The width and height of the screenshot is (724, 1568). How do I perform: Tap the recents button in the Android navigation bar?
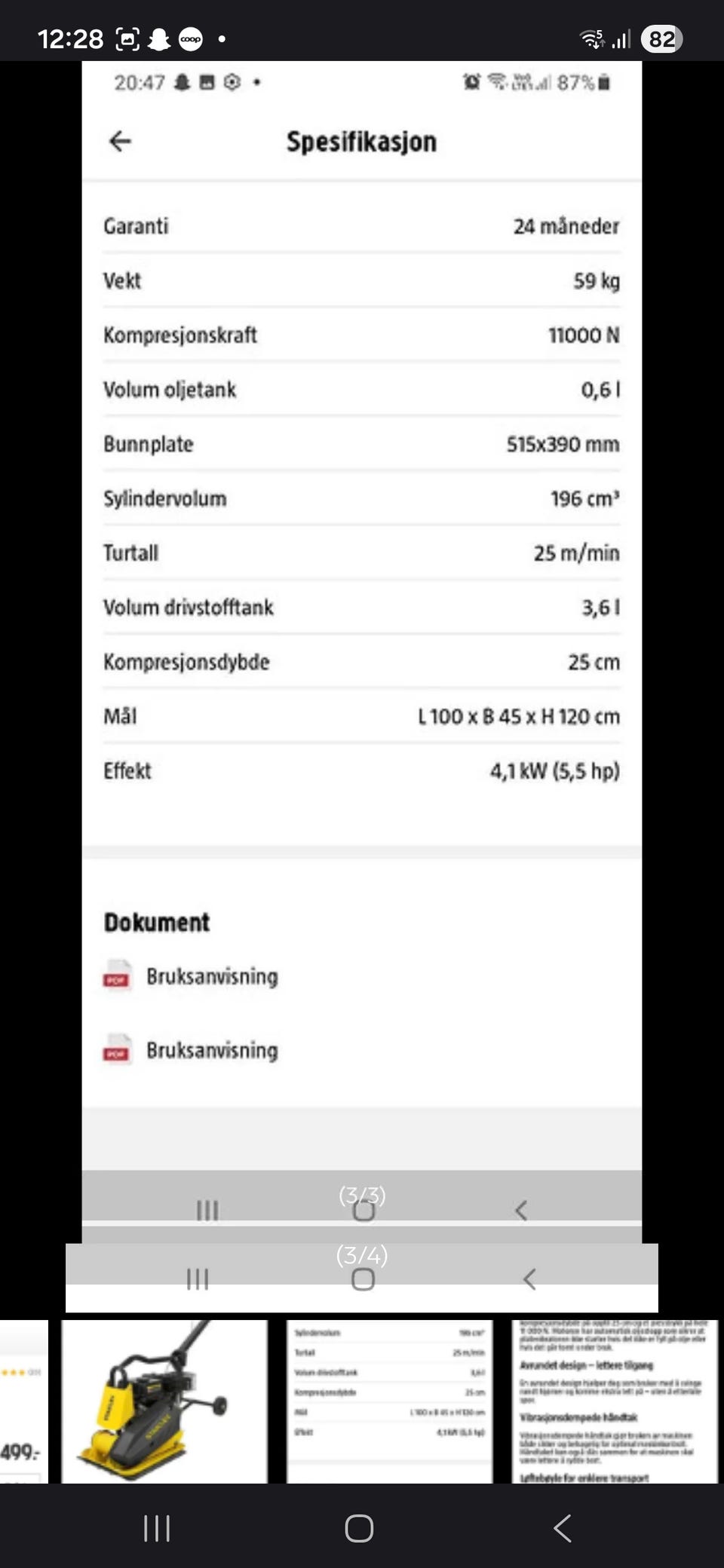click(156, 1528)
